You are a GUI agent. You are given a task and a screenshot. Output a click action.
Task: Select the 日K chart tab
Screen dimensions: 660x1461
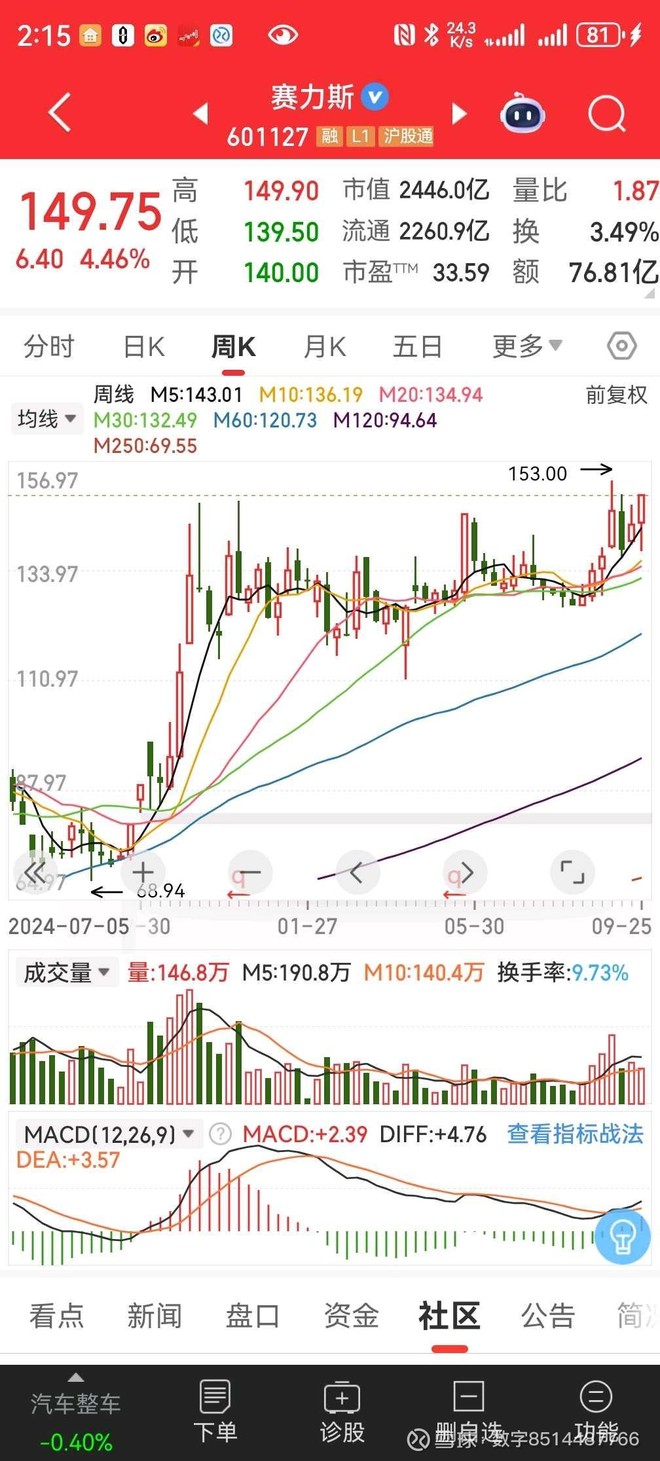pos(143,347)
